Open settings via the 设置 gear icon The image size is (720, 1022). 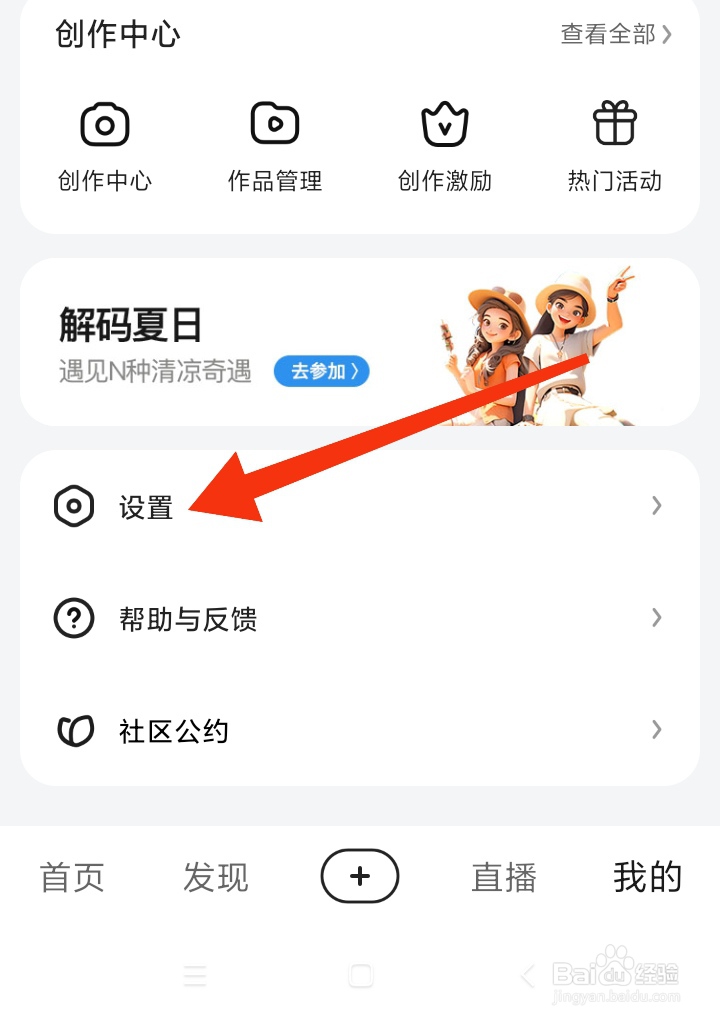(73, 506)
